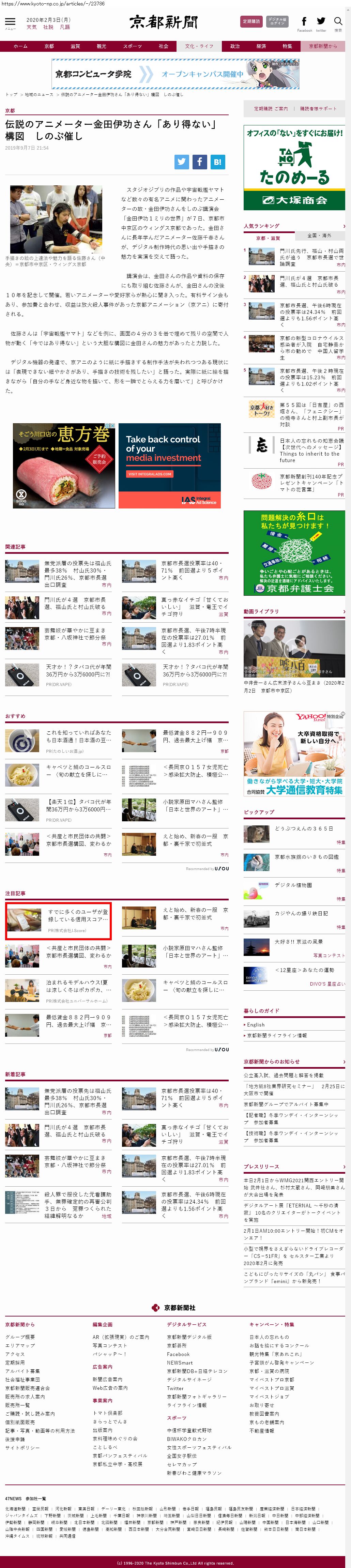Open the search icon in header

click(338, 22)
